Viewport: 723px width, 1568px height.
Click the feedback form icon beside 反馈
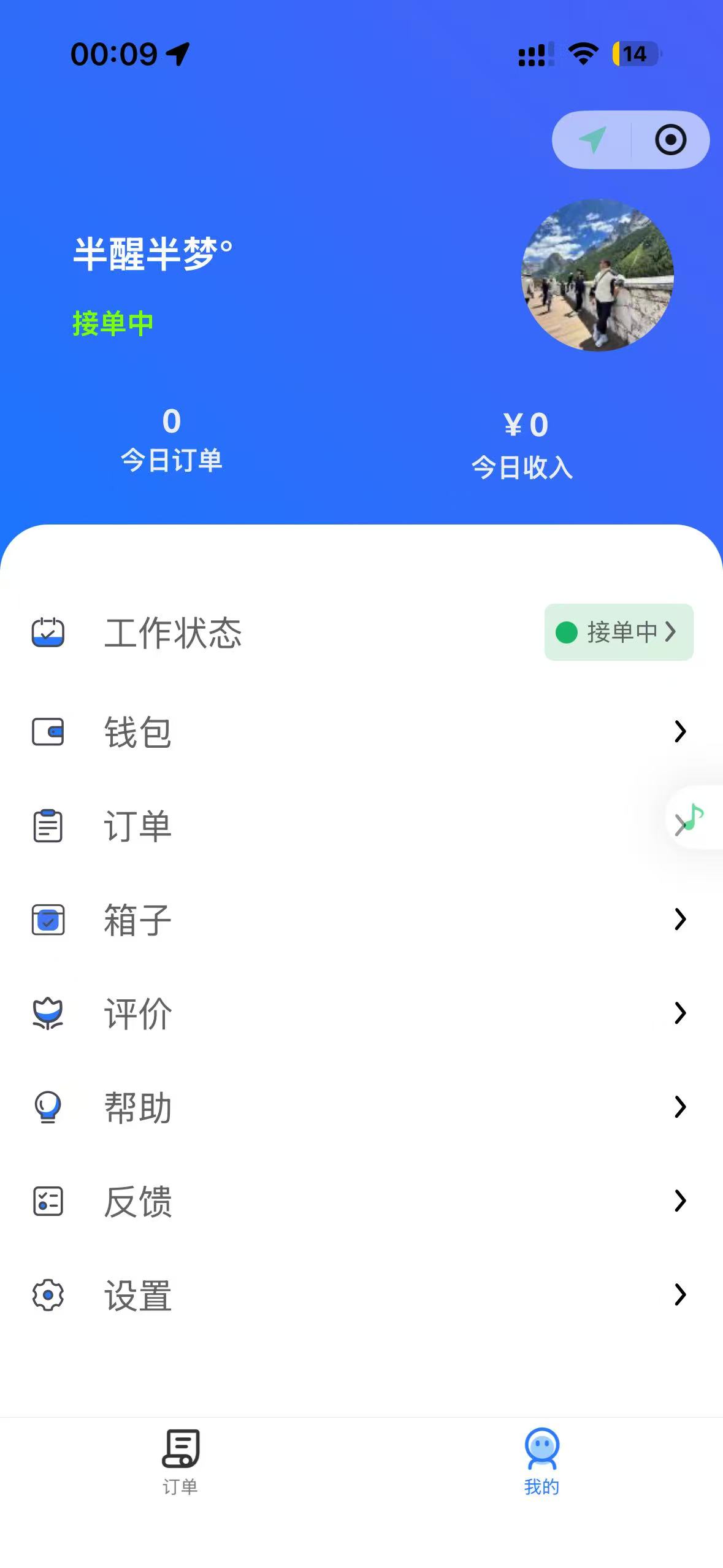click(x=48, y=1201)
